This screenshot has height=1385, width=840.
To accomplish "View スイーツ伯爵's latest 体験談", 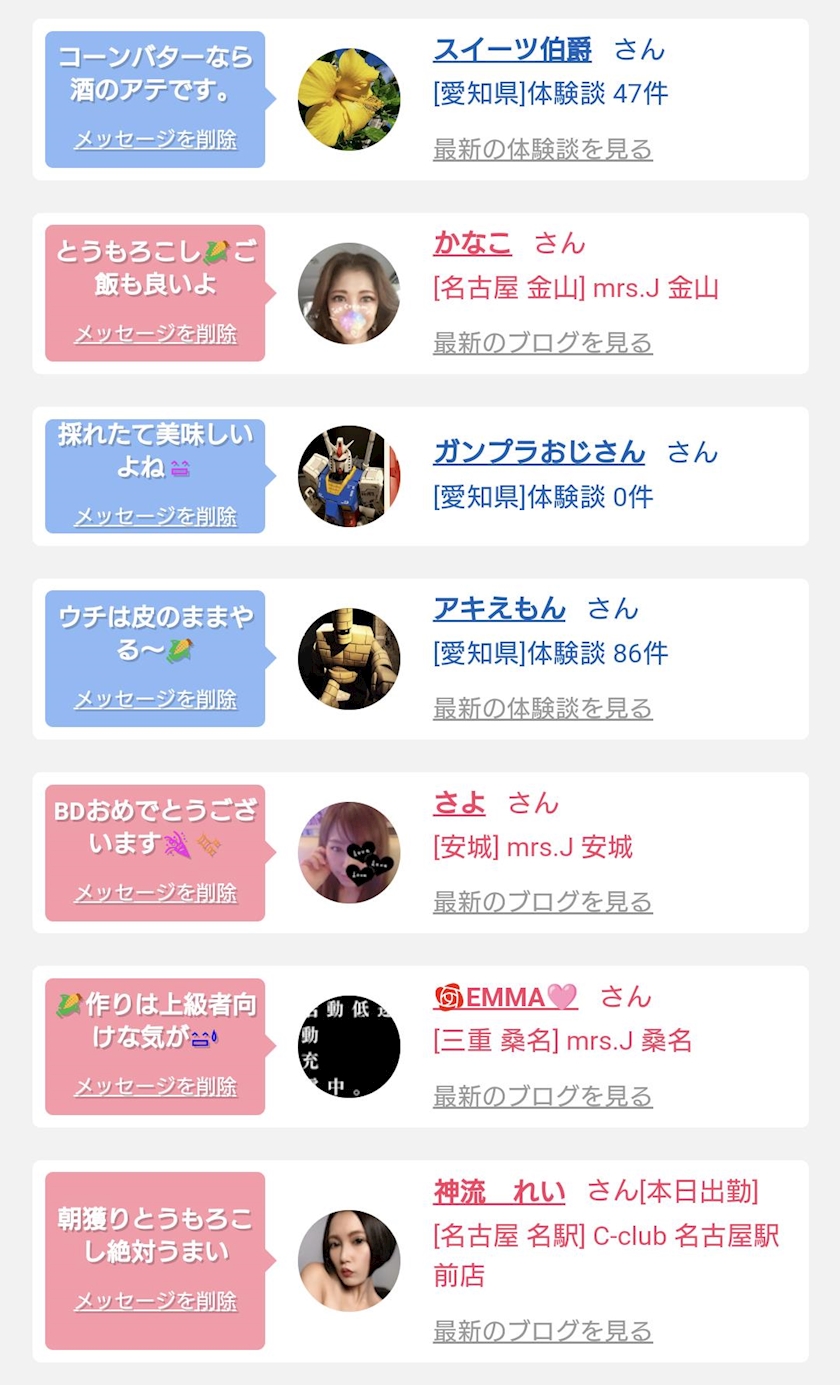I will click(x=542, y=150).
